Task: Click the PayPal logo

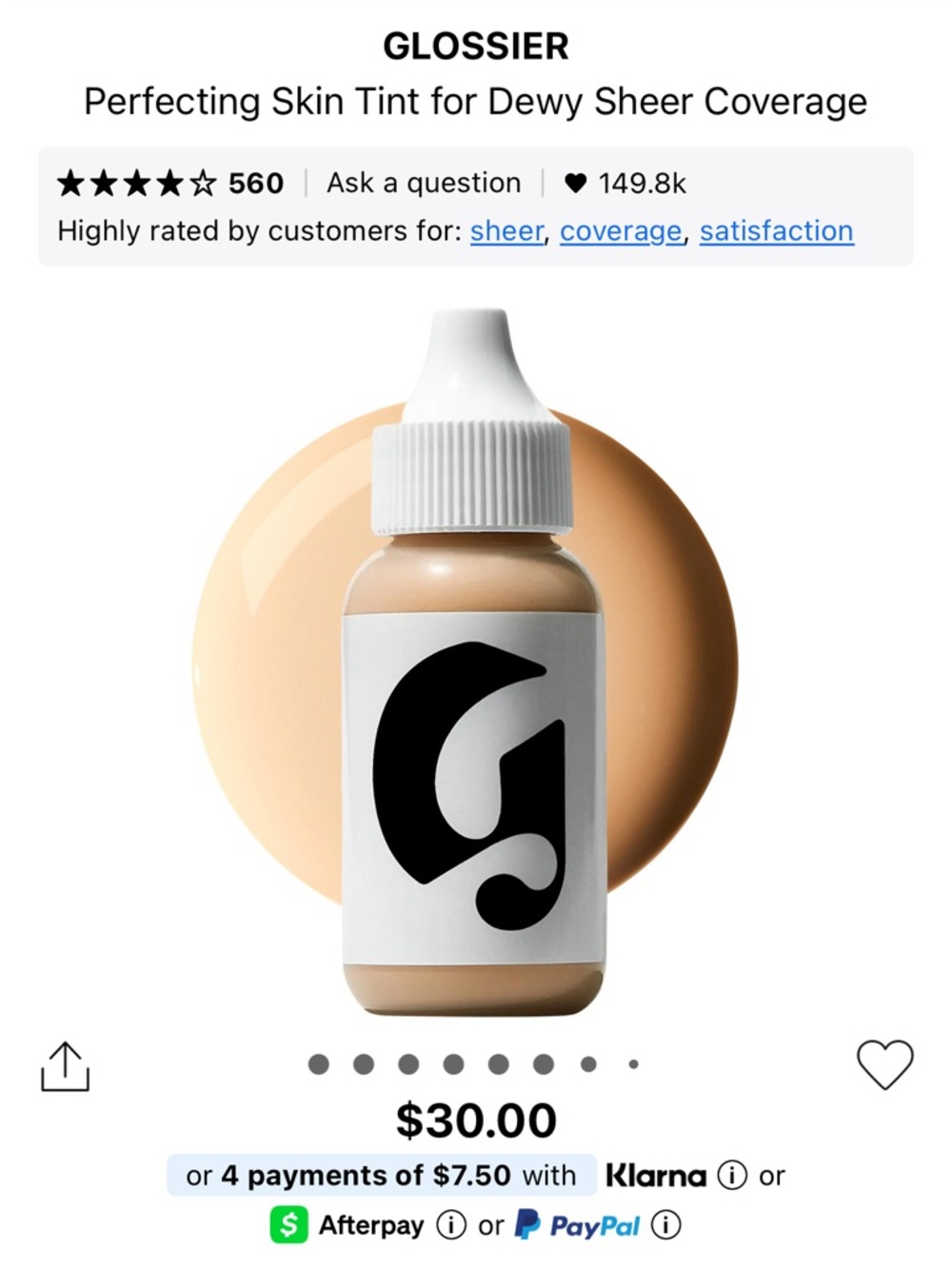Action: click(x=581, y=1224)
